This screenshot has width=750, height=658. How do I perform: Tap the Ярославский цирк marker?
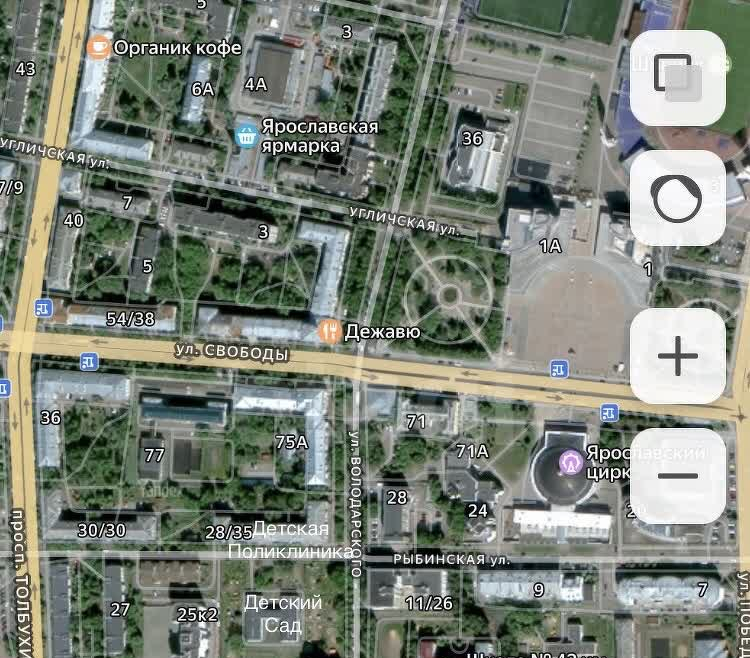[571, 462]
